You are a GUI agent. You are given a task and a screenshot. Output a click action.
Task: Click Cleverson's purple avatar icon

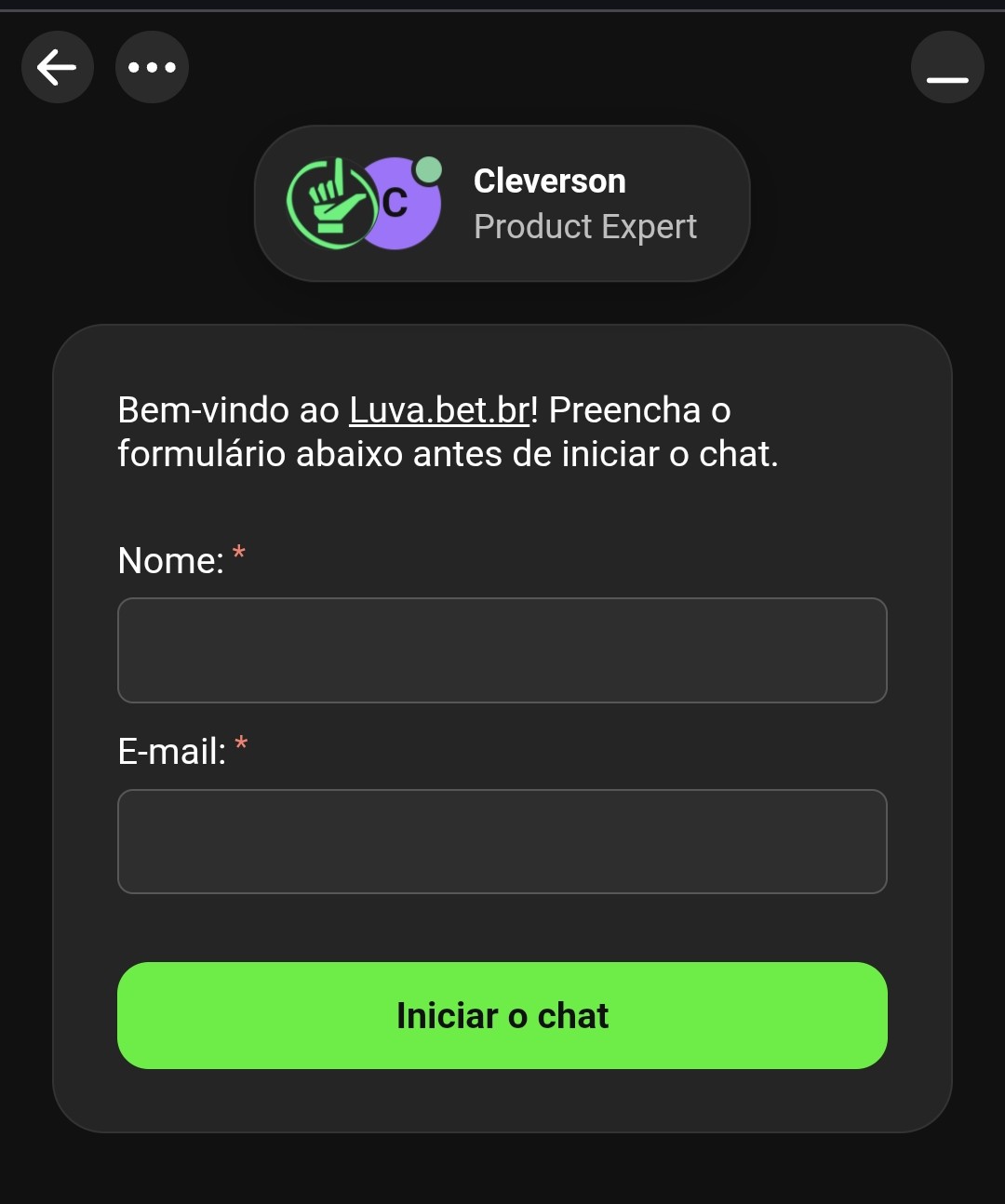click(402, 204)
